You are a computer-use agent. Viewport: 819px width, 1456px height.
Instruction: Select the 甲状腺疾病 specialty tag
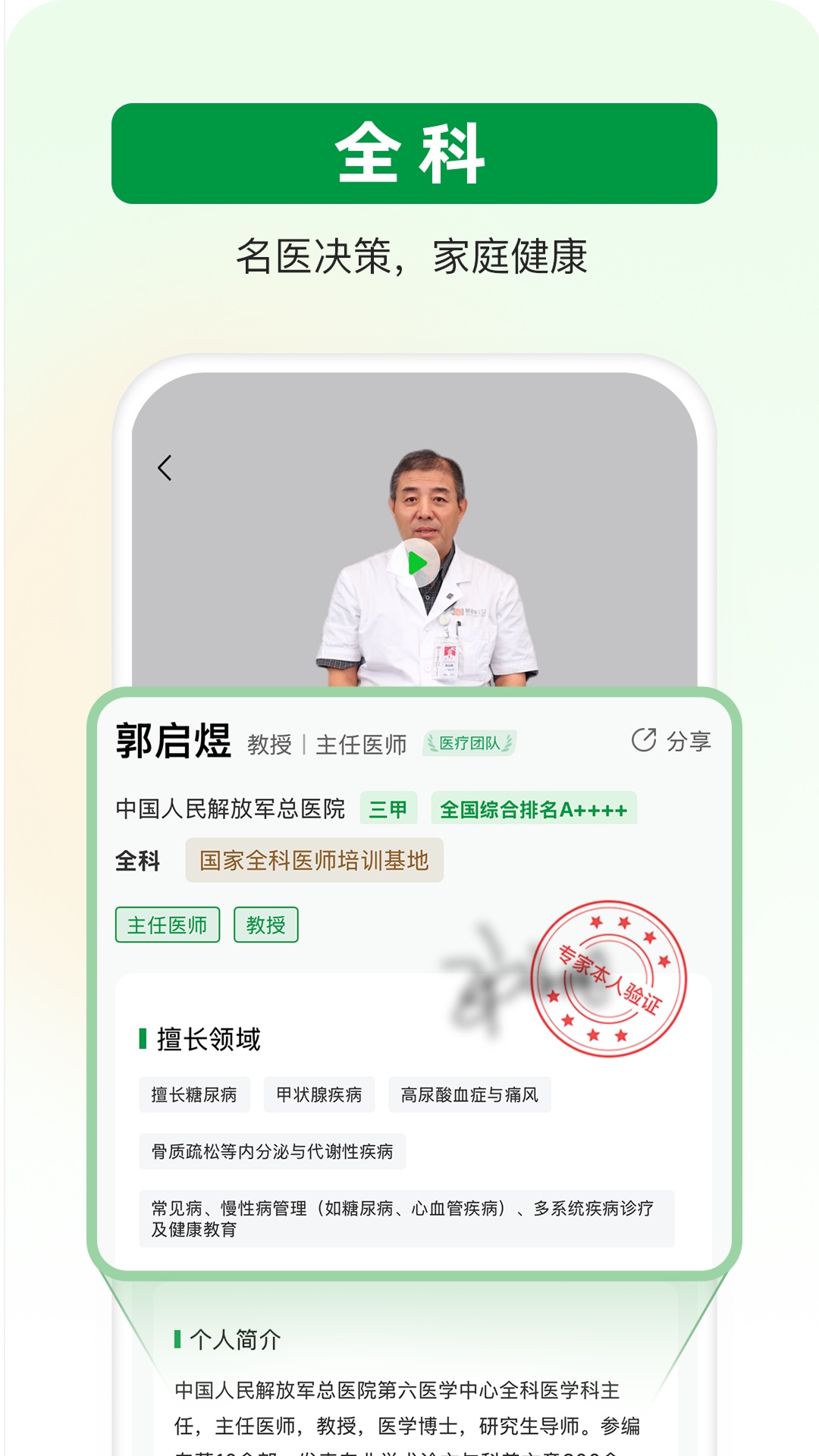pos(318,1094)
